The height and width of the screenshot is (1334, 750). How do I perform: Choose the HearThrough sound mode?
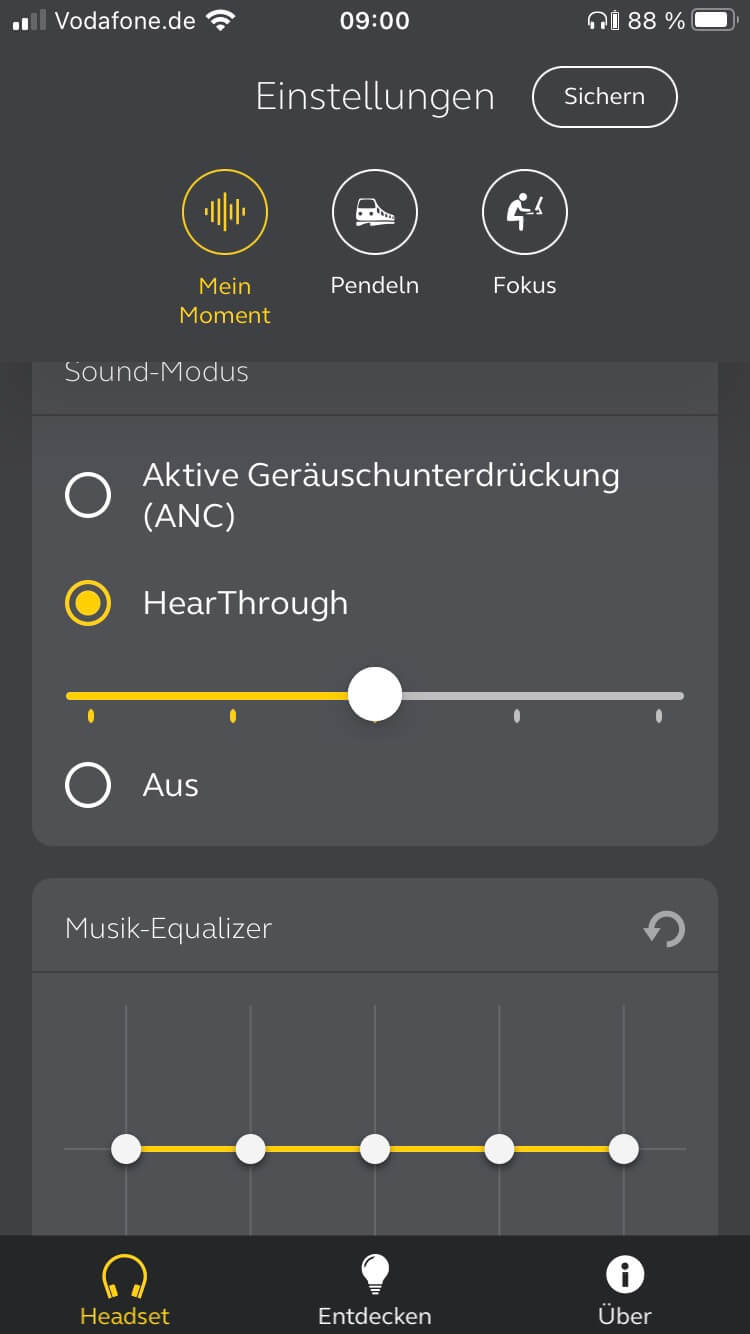(88, 603)
